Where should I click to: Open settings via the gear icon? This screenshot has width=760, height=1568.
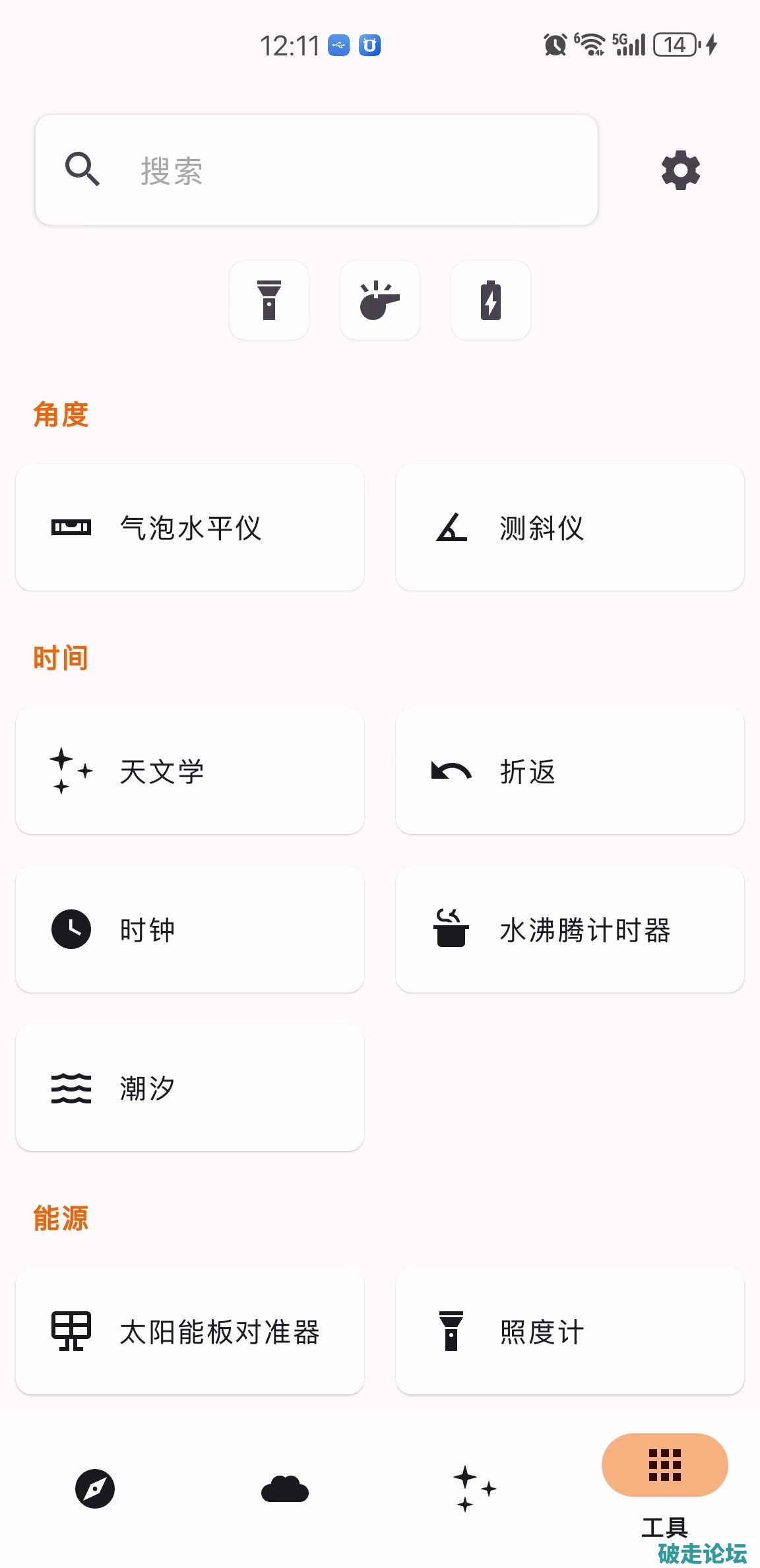pos(680,170)
